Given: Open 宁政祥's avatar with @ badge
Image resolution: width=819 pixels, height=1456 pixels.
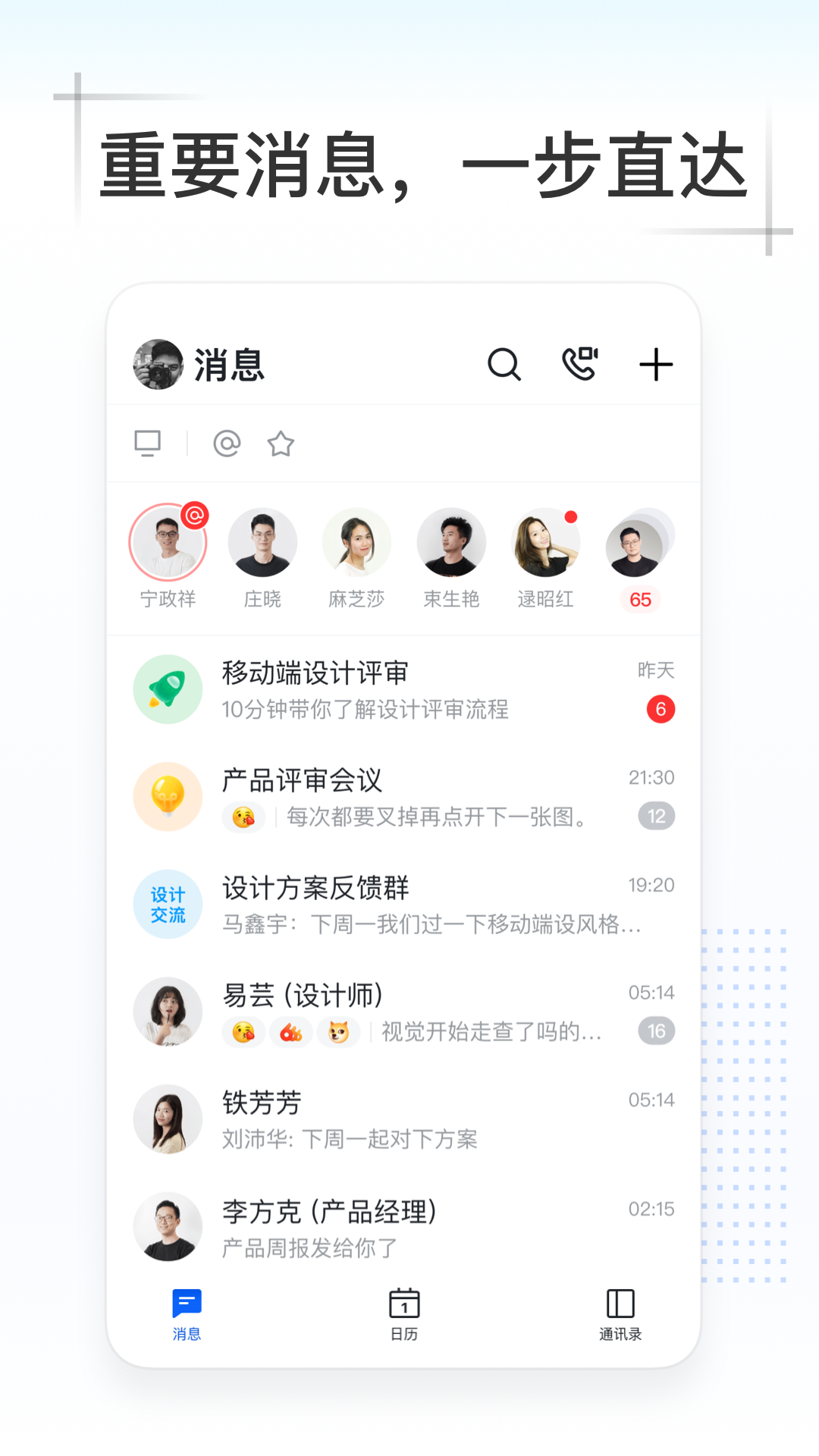Looking at the screenshot, I should [x=168, y=542].
